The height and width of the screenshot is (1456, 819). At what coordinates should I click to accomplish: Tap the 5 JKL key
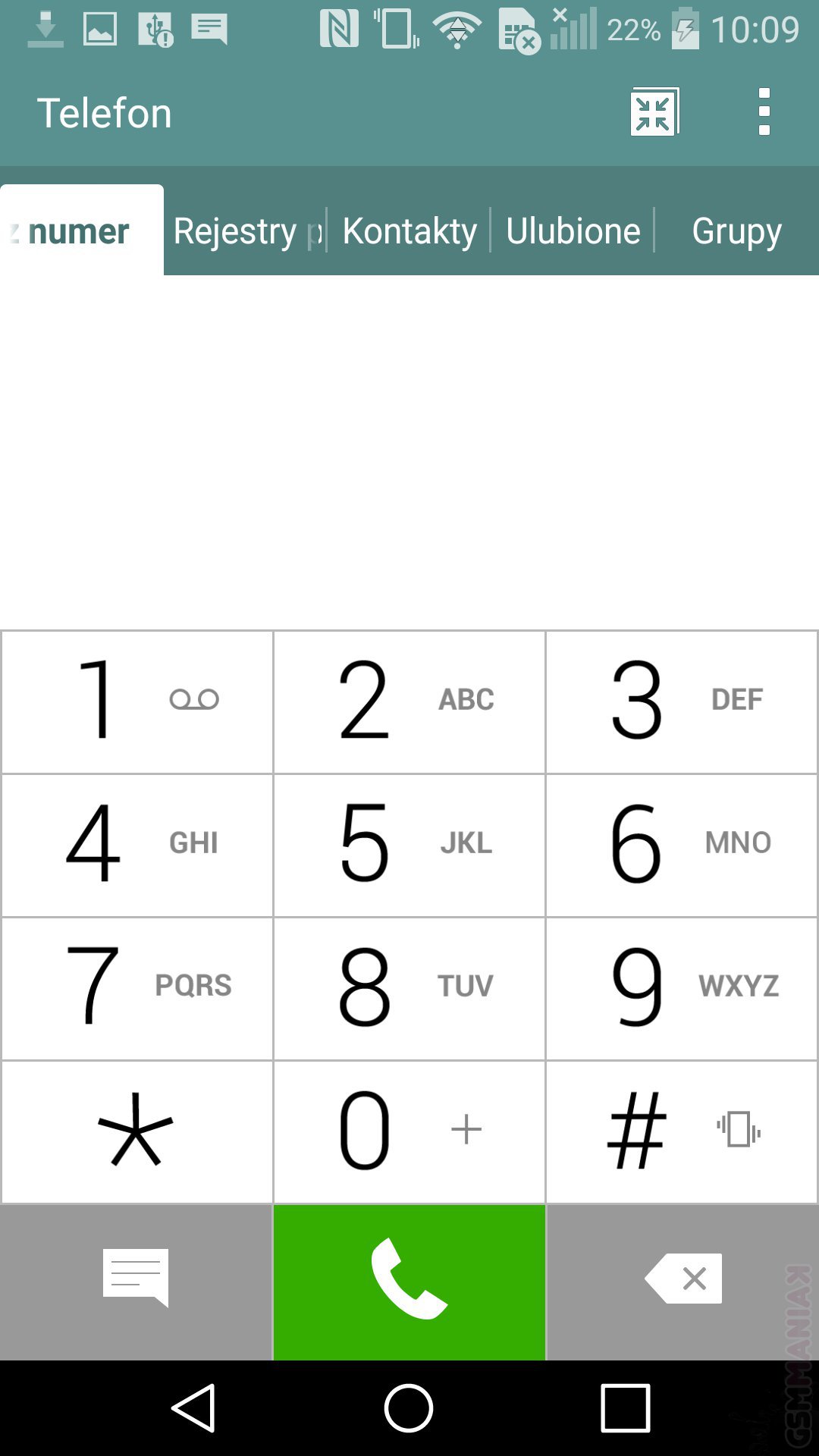409,845
